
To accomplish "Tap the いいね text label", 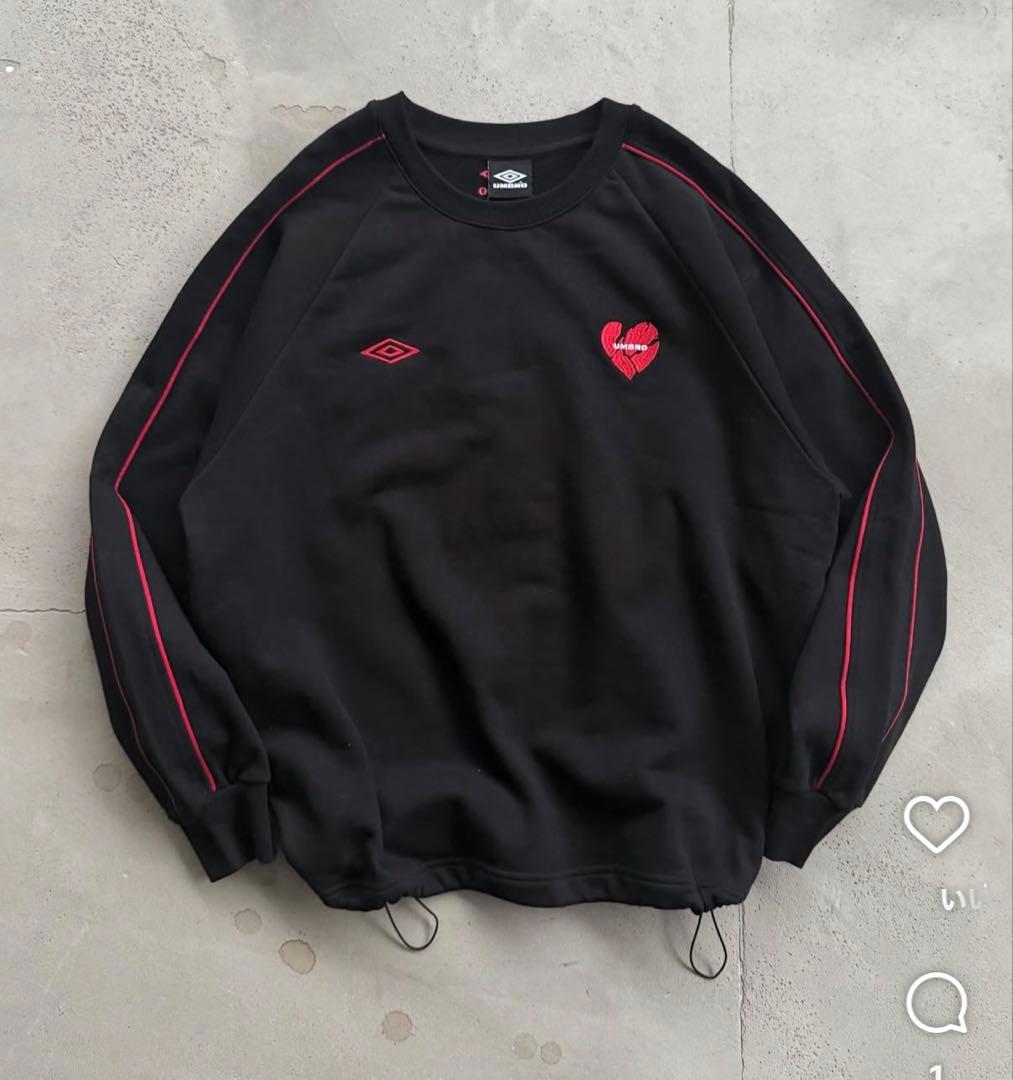I will [958, 898].
